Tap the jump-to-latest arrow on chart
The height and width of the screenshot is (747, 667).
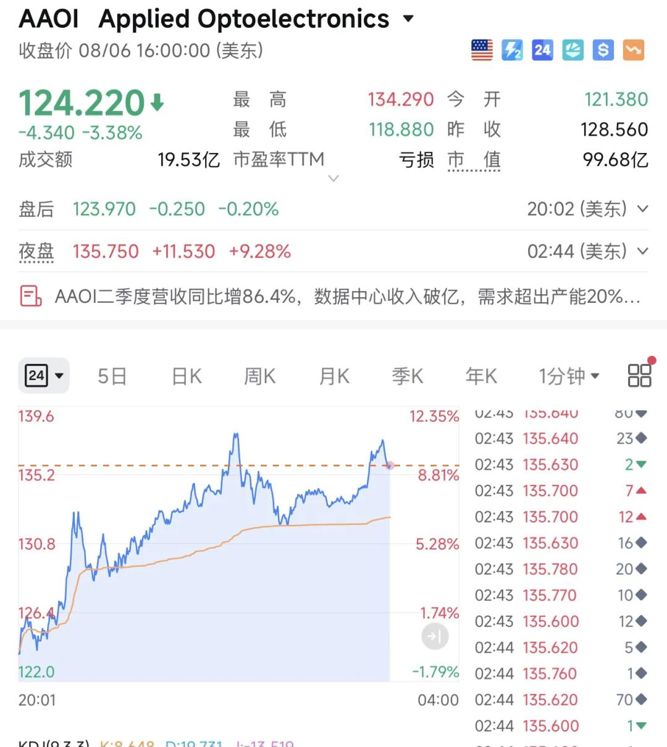(x=435, y=636)
